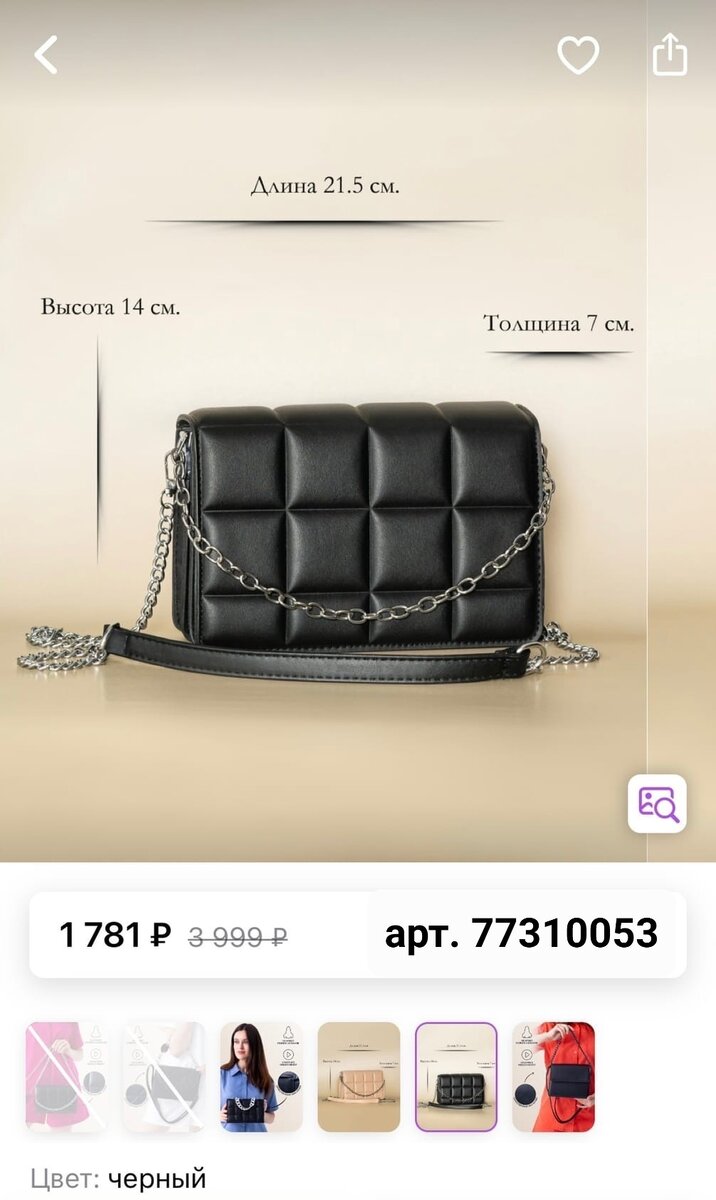
Task: Share this product
Action: click(670, 54)
